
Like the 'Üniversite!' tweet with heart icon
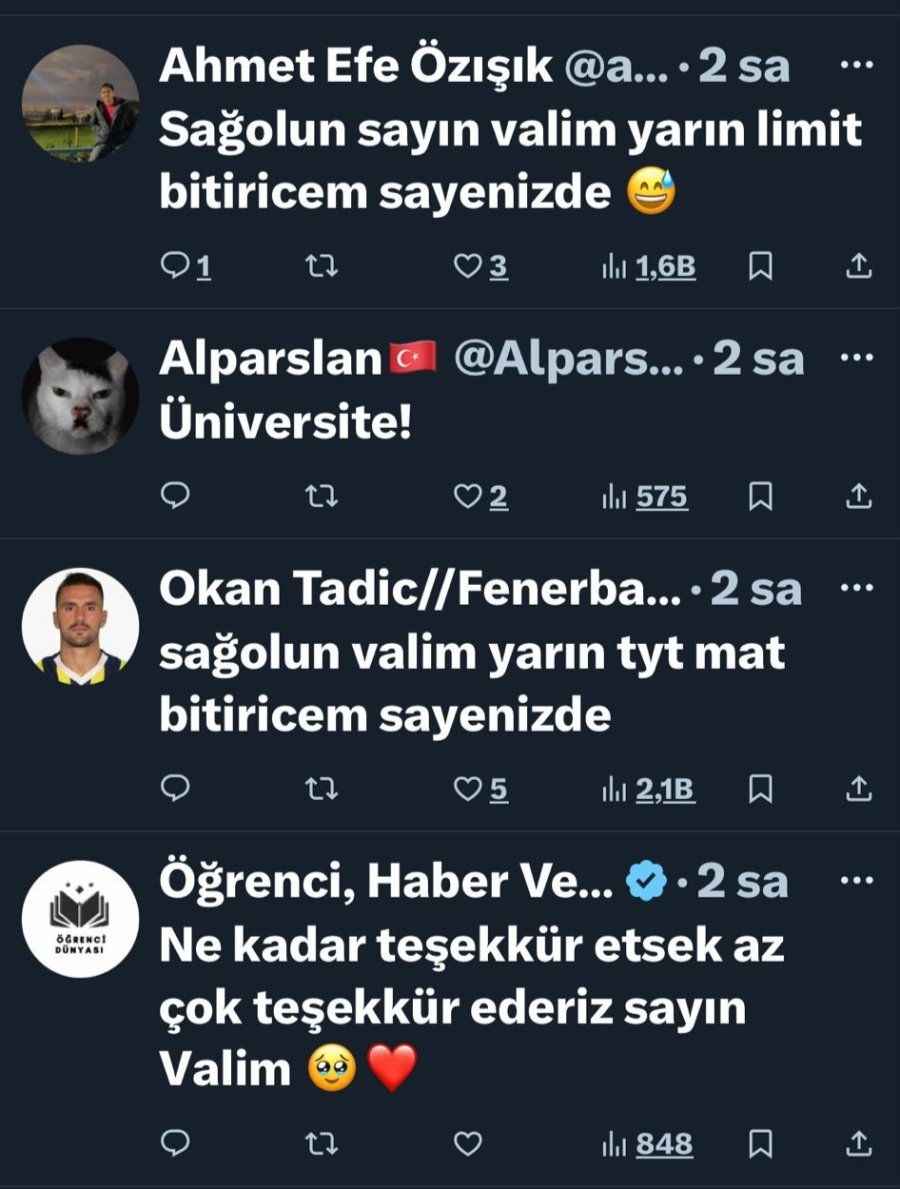[x=469, y=491]
